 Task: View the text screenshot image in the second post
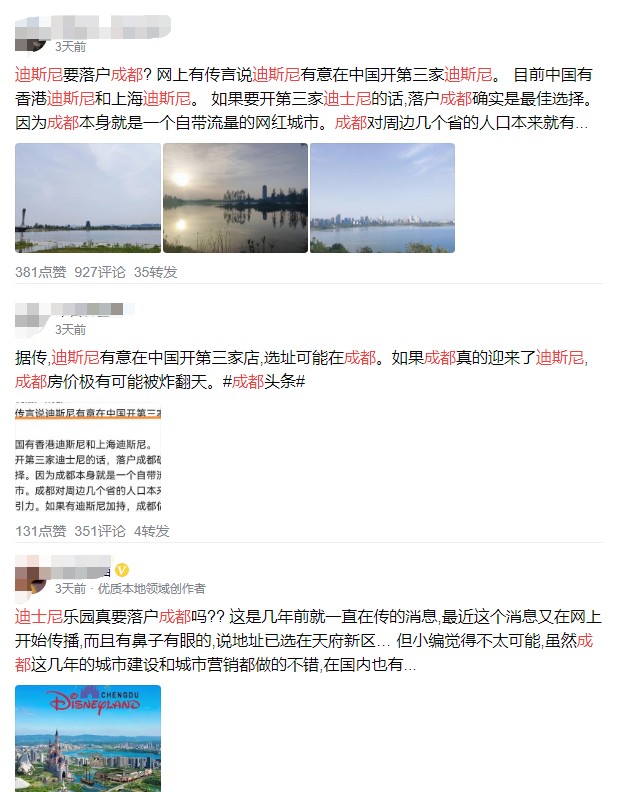pyautogui.click(x=88, y=461)
